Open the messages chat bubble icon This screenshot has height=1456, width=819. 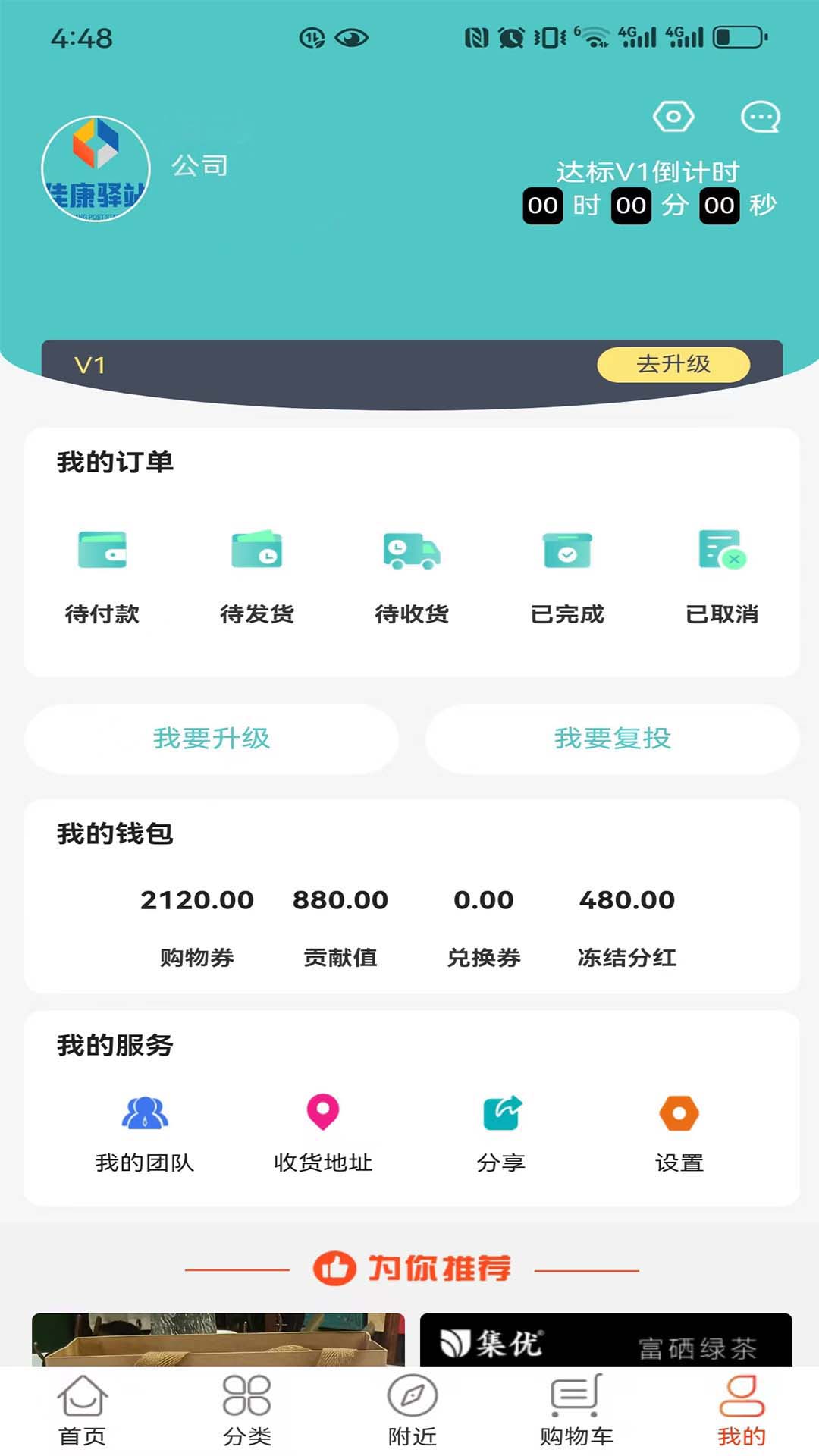click(760, 118)
